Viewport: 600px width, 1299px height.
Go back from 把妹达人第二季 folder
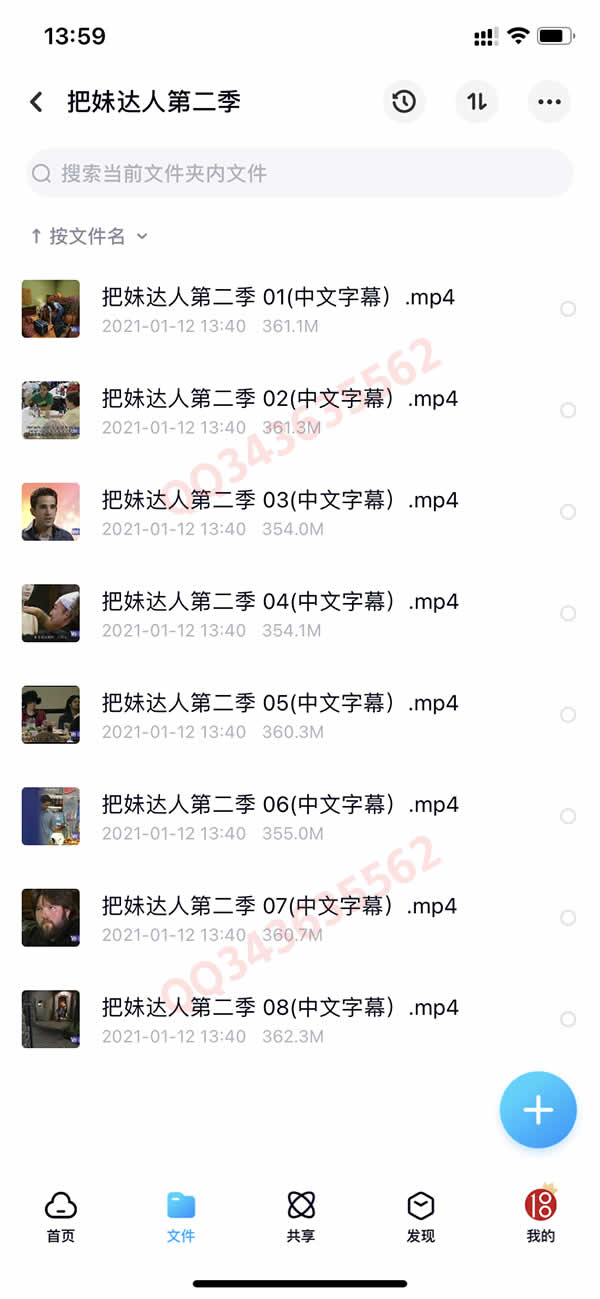[37, 101]
